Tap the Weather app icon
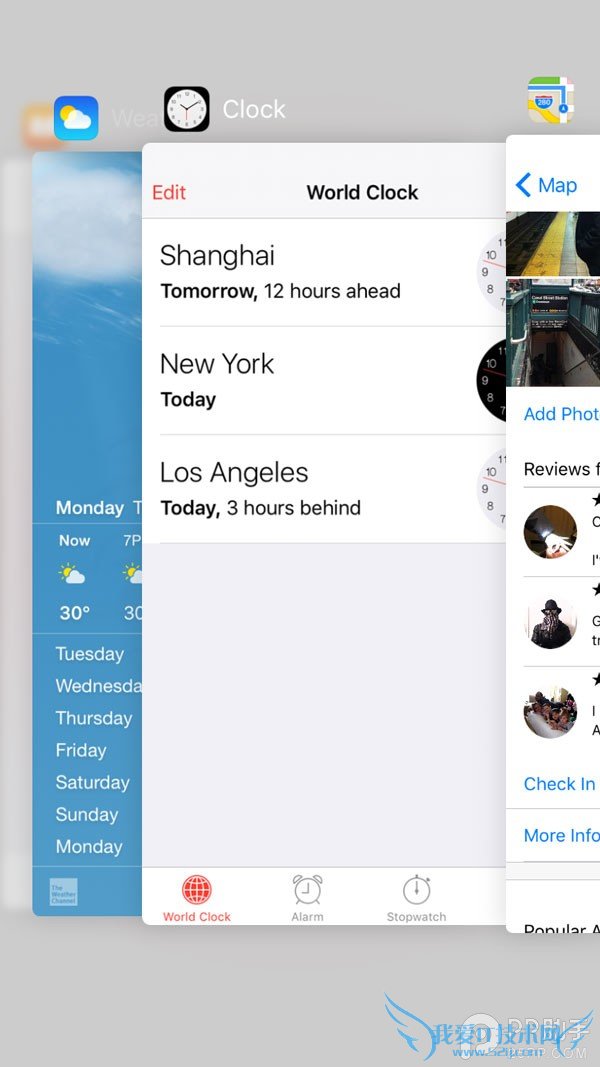The image size is (600, 1067). [76, 118]
